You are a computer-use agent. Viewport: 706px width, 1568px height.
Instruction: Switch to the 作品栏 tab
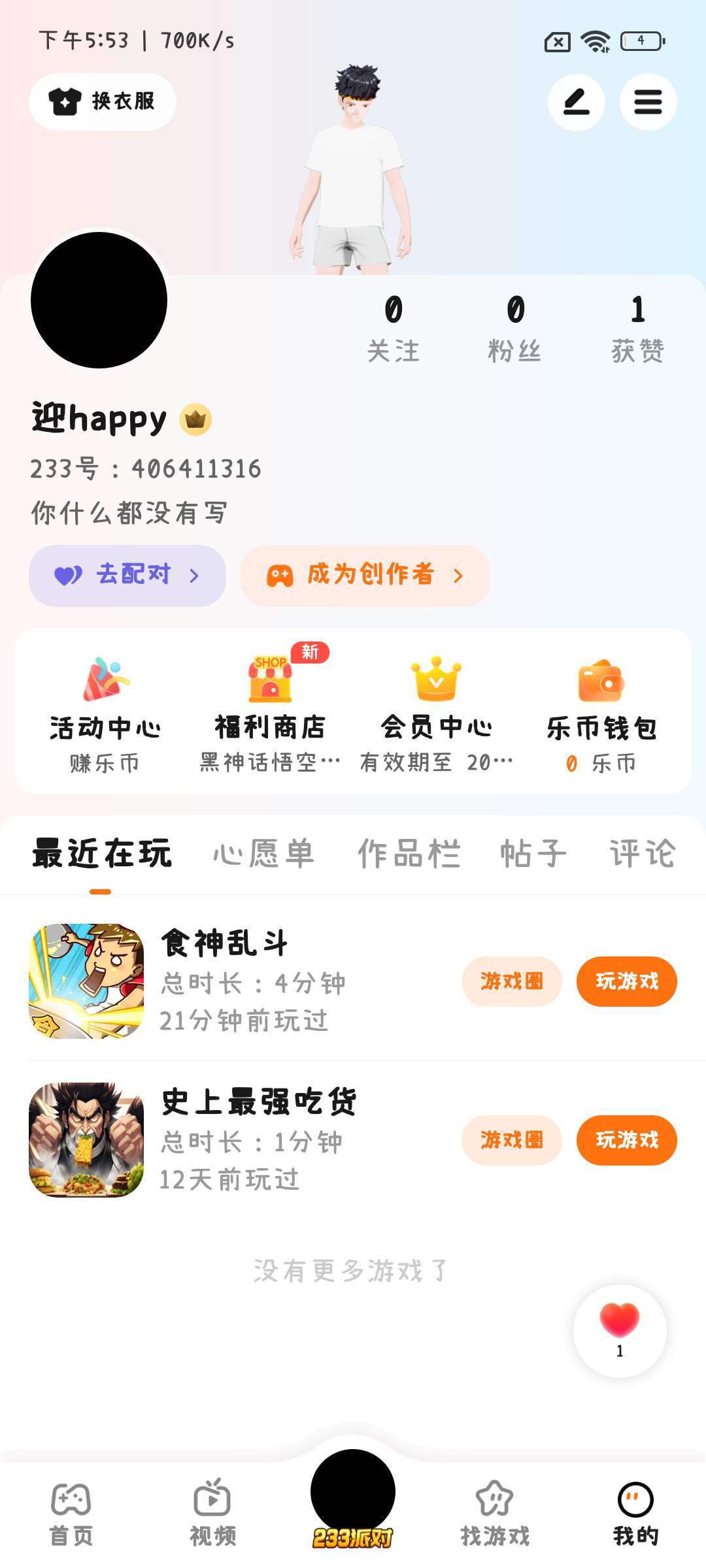(409, 853)
